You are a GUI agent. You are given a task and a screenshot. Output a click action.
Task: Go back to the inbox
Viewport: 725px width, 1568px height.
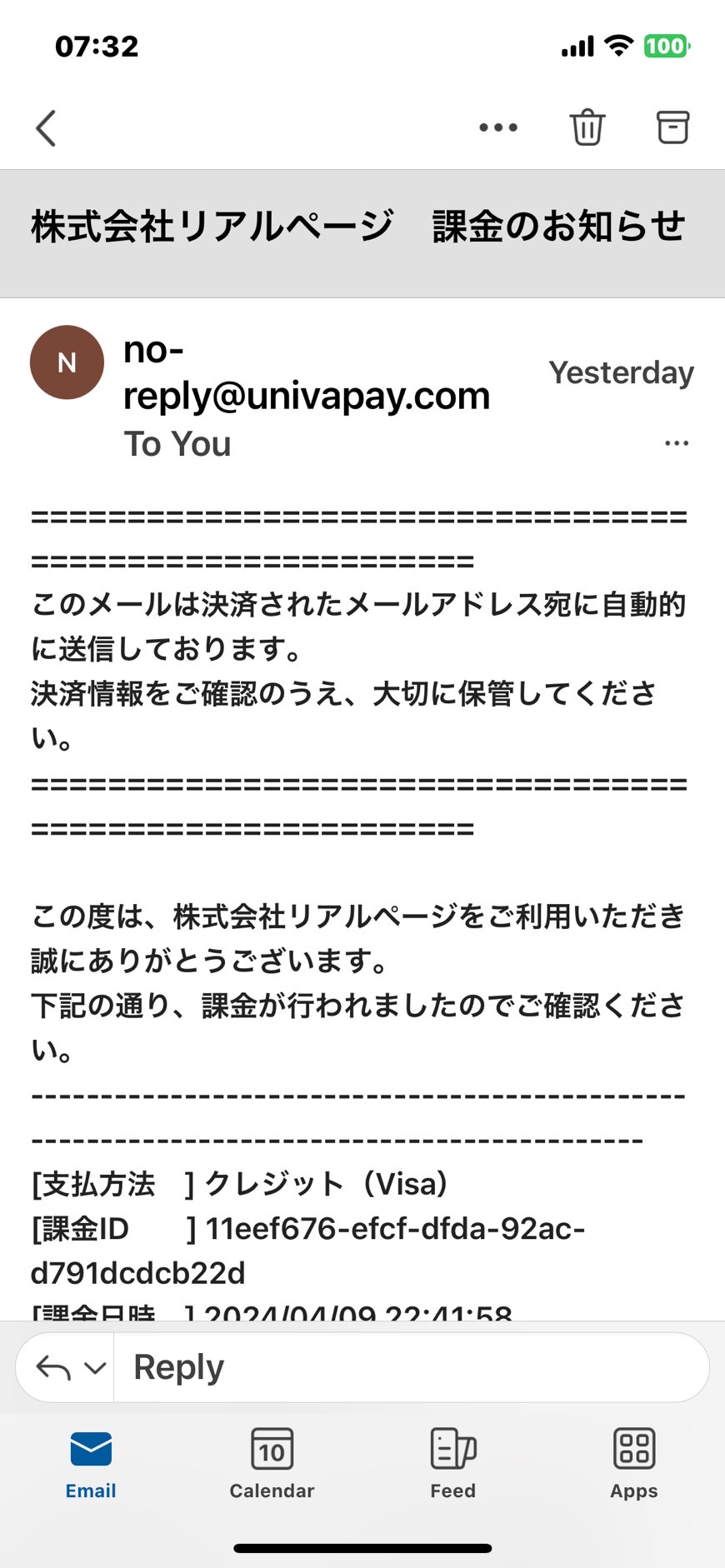click(x=47, y=128)
